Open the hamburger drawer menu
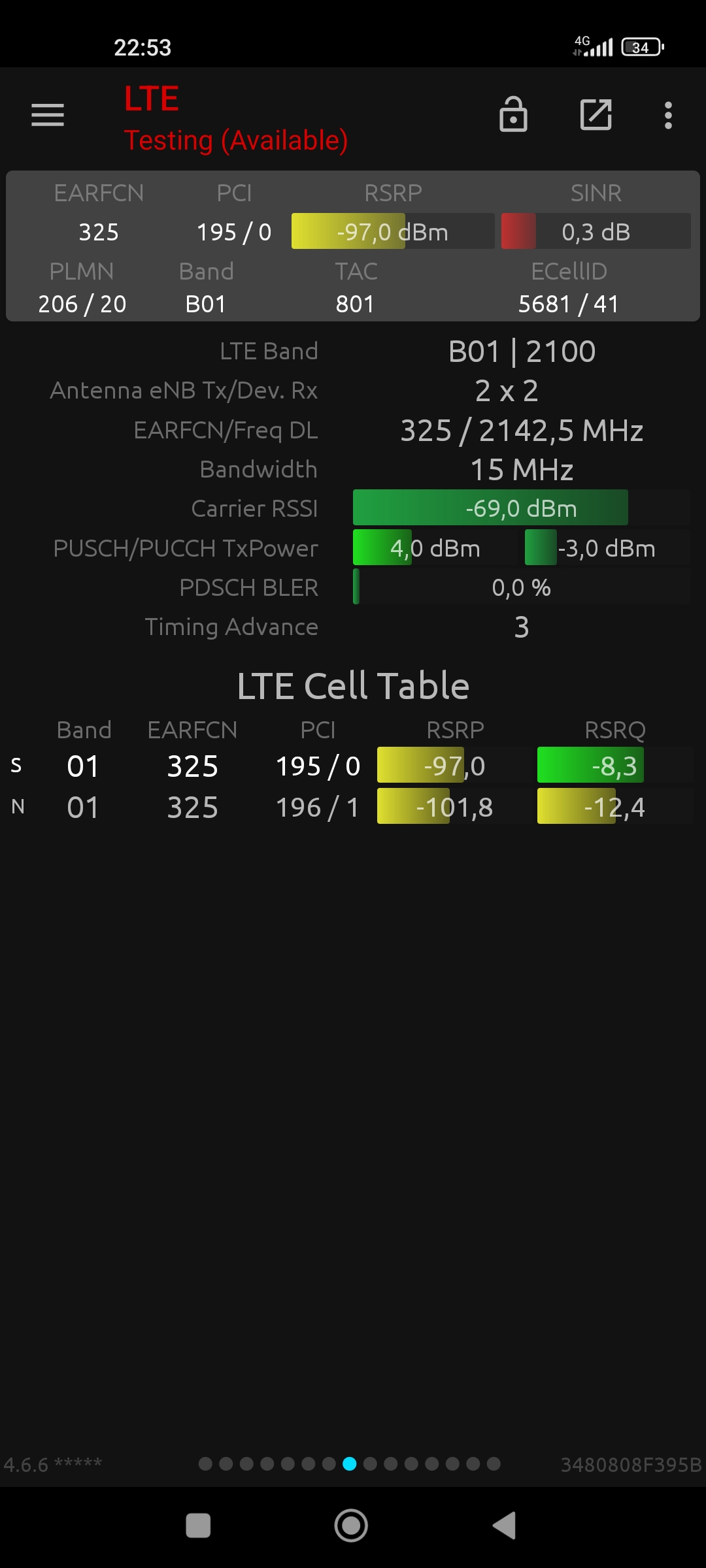 [48, 115]
